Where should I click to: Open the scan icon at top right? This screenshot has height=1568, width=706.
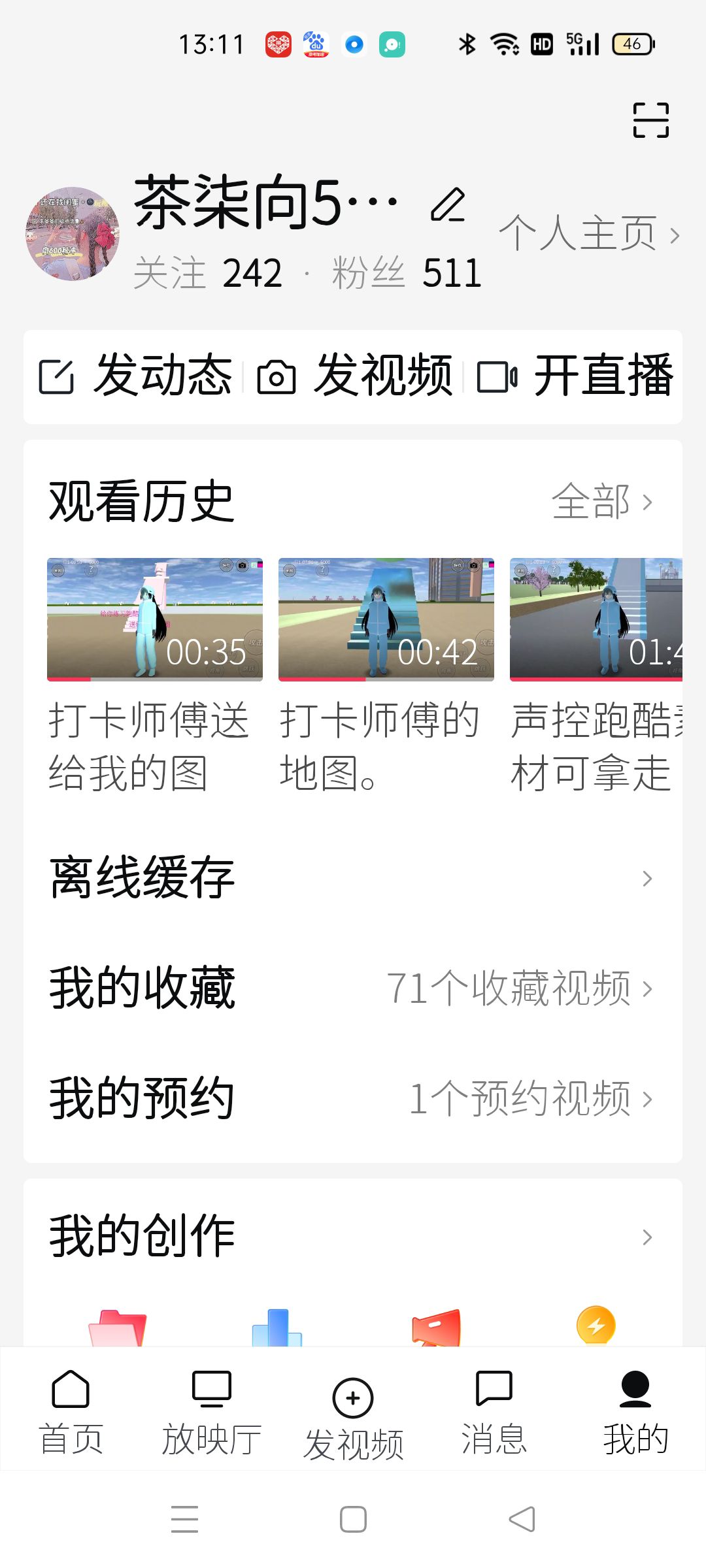click(x=650, y=120)
